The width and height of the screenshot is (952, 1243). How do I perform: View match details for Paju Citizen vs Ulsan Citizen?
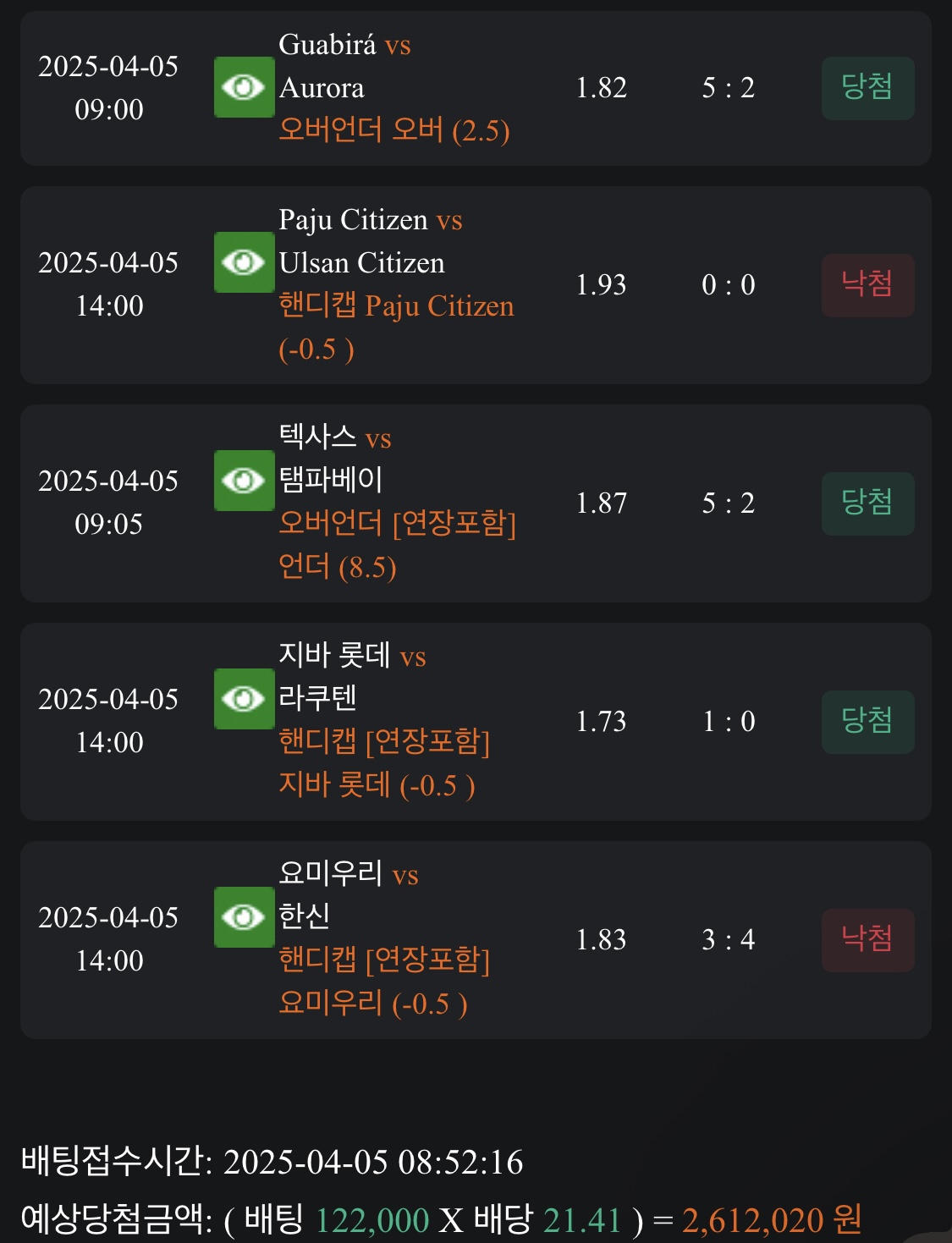click(x=244, y=262)
